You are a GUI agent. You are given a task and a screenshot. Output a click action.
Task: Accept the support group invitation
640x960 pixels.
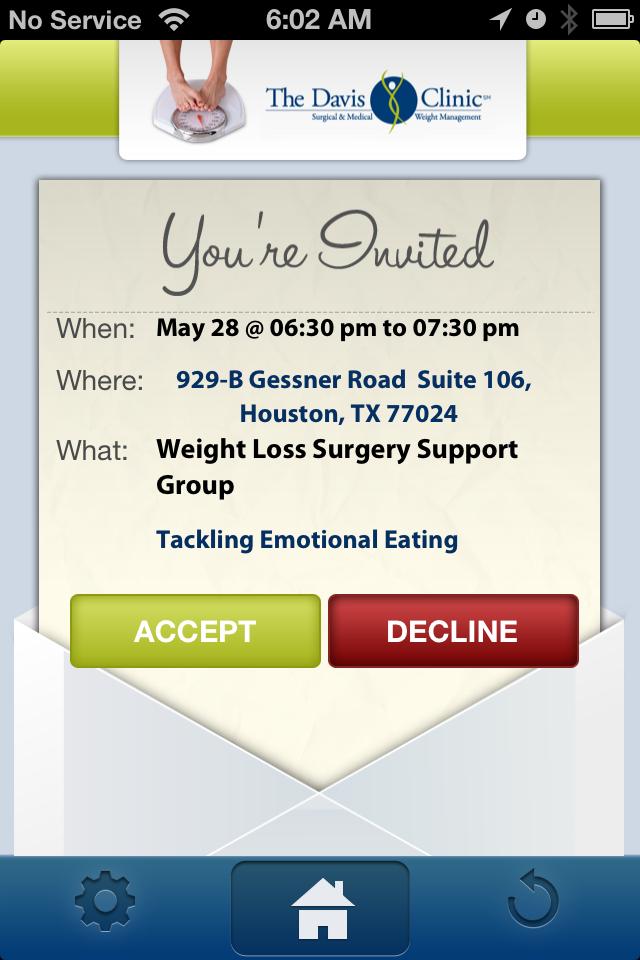[195, 631]
